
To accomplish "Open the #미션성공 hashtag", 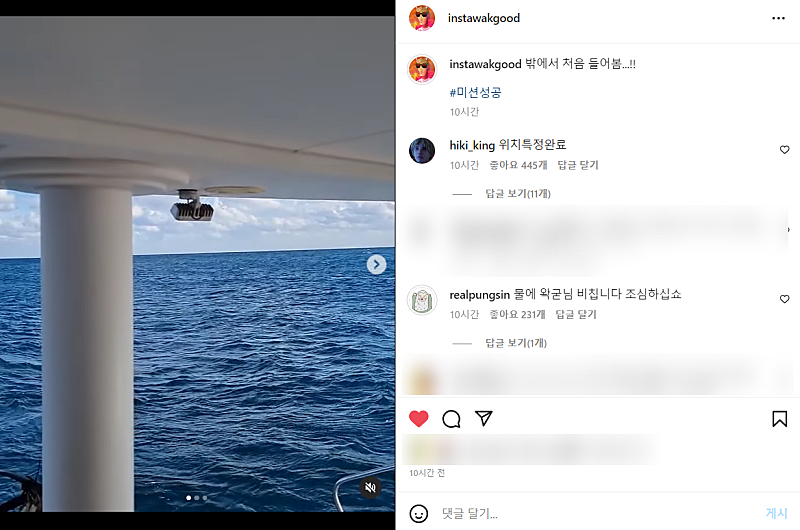I will coord(476,92).
